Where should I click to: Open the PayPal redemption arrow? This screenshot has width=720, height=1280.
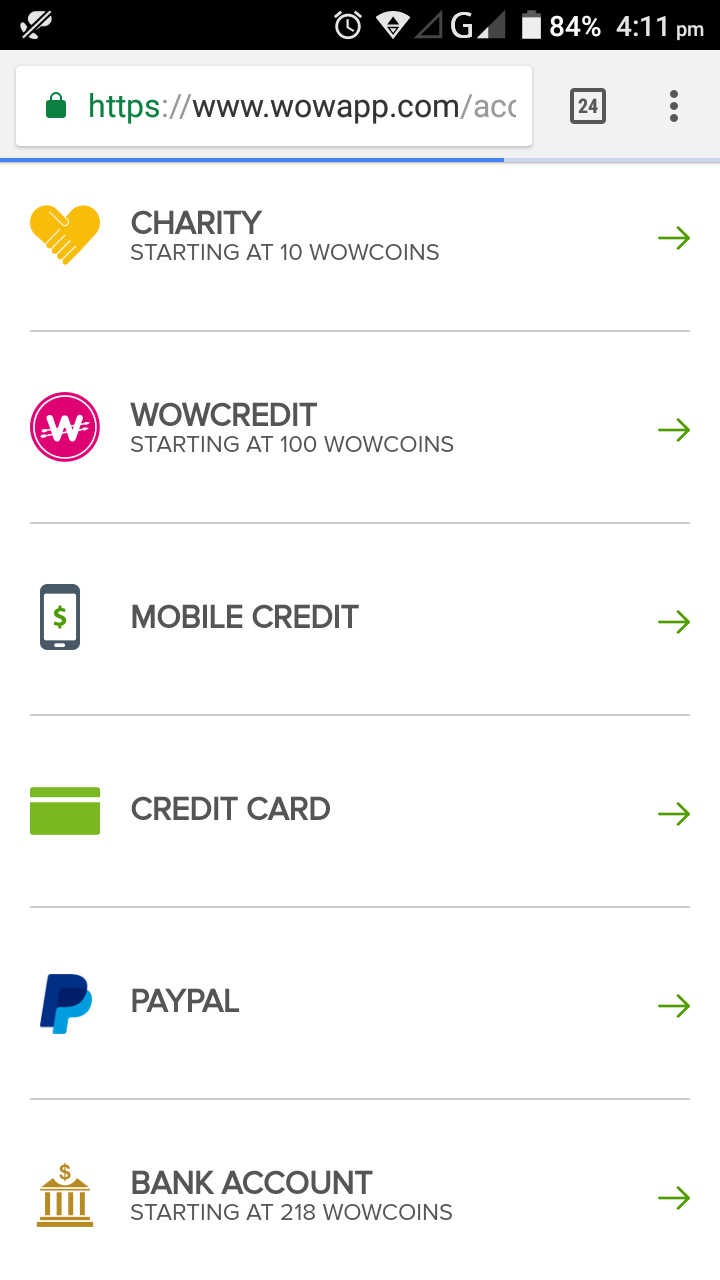(x=675, y=1005)
